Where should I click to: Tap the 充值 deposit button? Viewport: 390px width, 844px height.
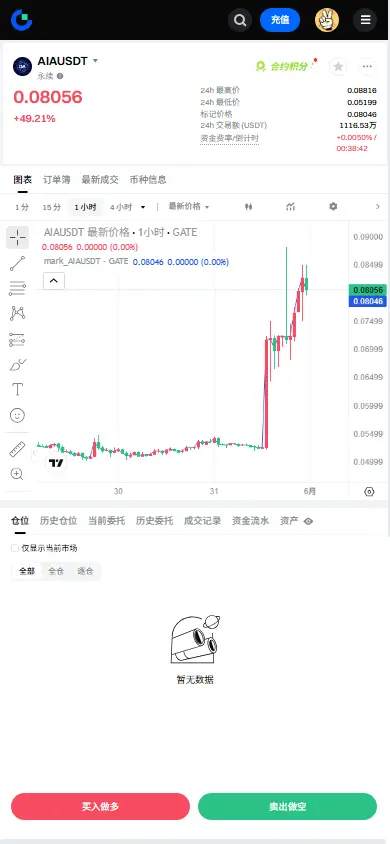280,20
